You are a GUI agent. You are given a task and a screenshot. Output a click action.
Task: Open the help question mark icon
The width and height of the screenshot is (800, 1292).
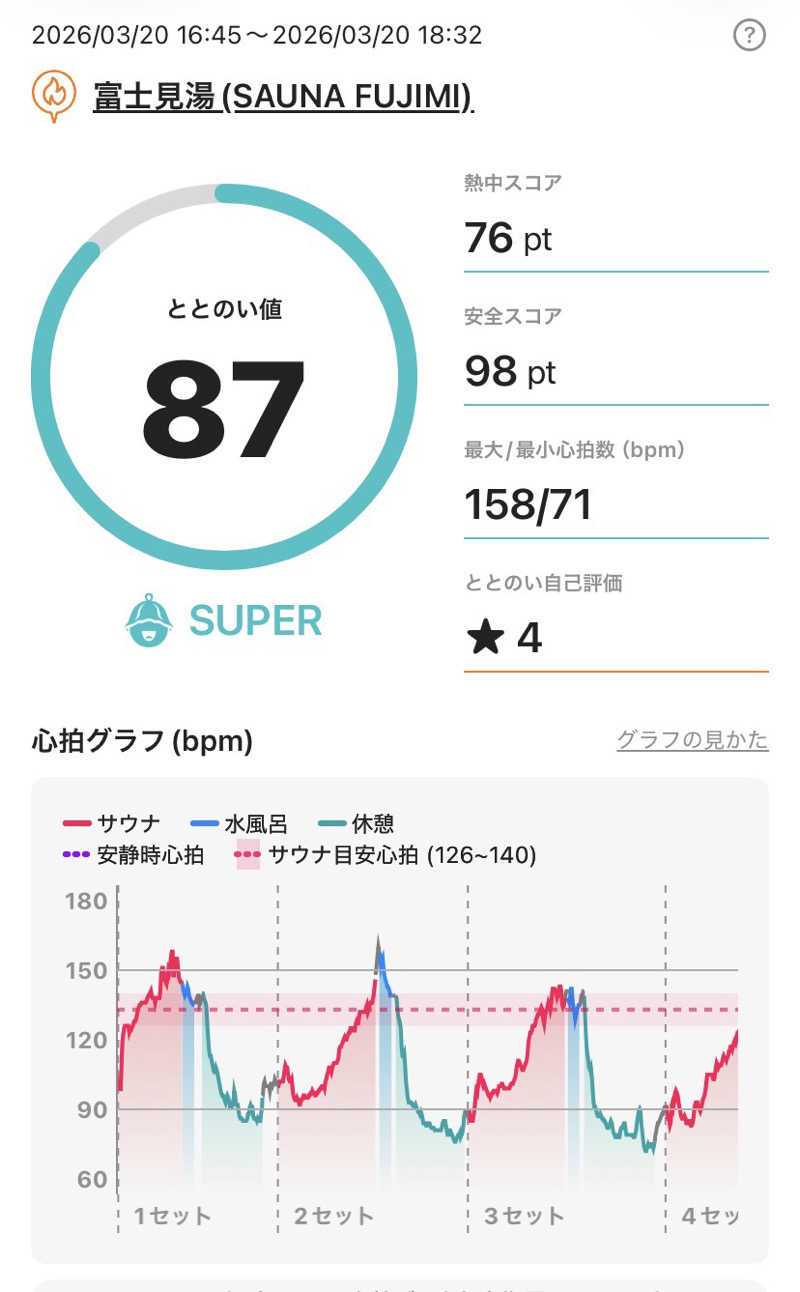pyautogui.click(x=749, y=36)
